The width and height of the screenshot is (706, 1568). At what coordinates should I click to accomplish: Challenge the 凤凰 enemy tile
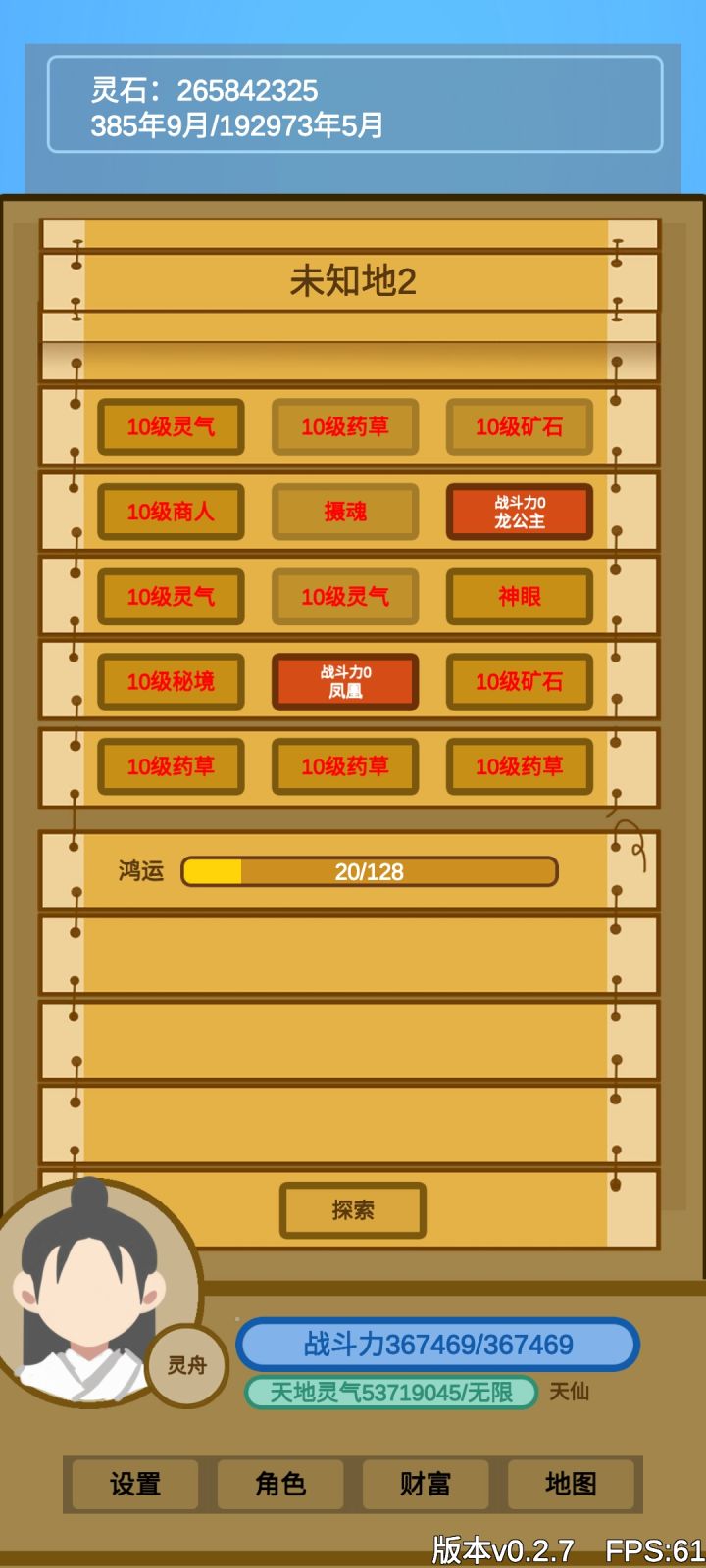click(344, 682)
